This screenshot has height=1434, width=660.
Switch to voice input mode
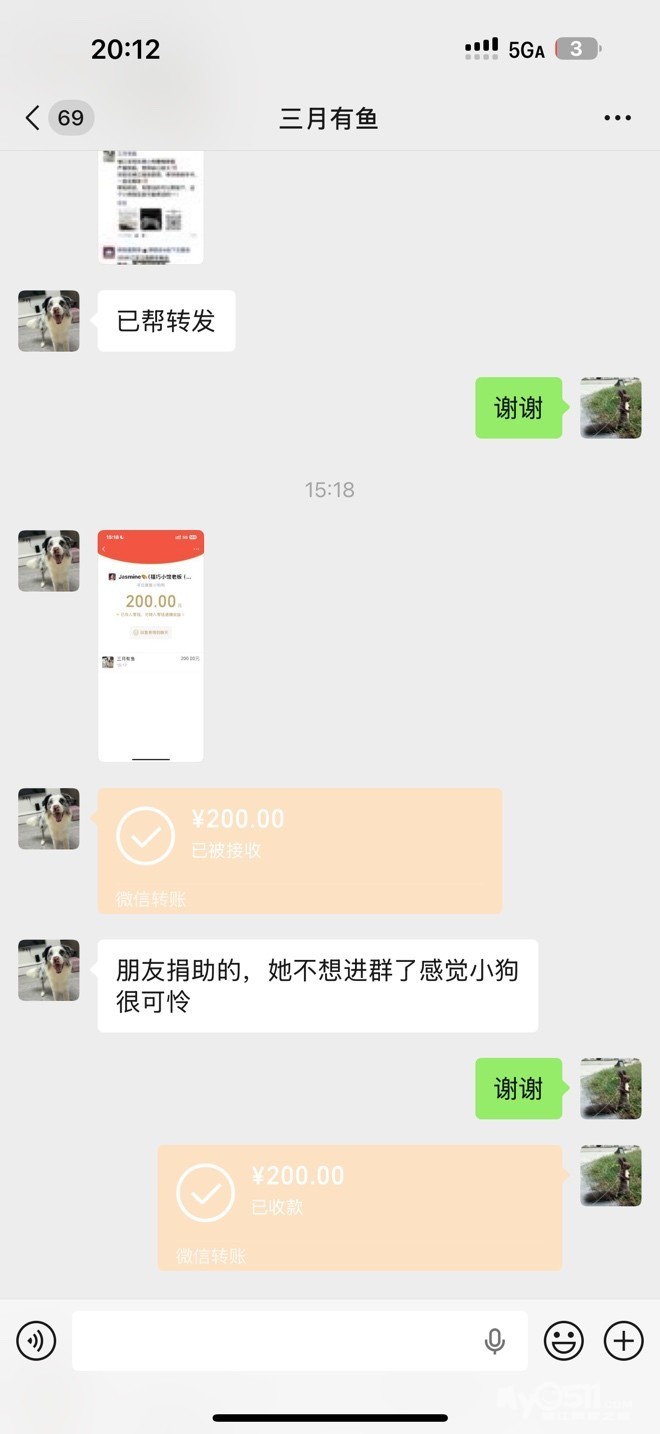(37, 1340)
